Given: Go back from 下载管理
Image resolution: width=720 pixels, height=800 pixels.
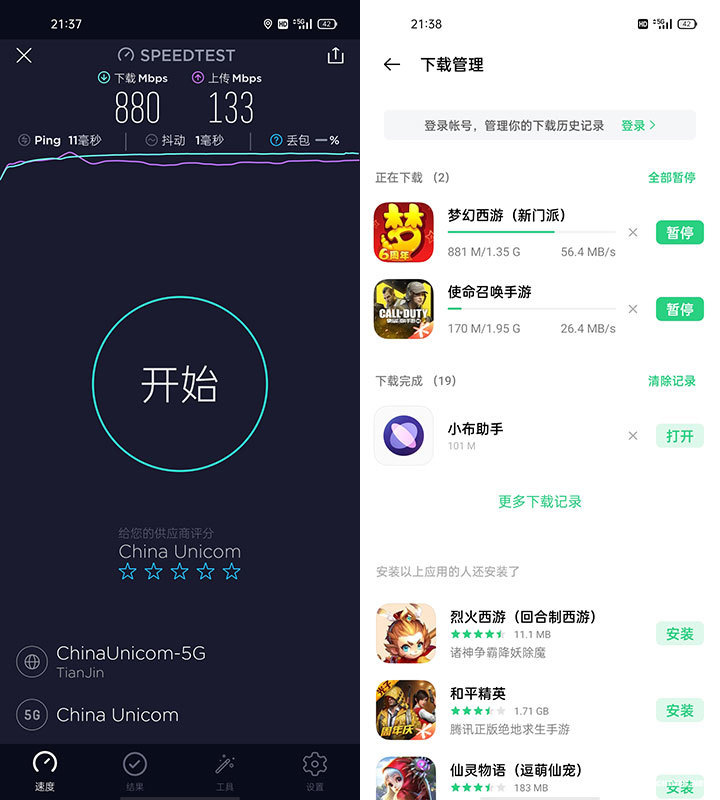Looking at the screenshot, I should tap(392, 64).
